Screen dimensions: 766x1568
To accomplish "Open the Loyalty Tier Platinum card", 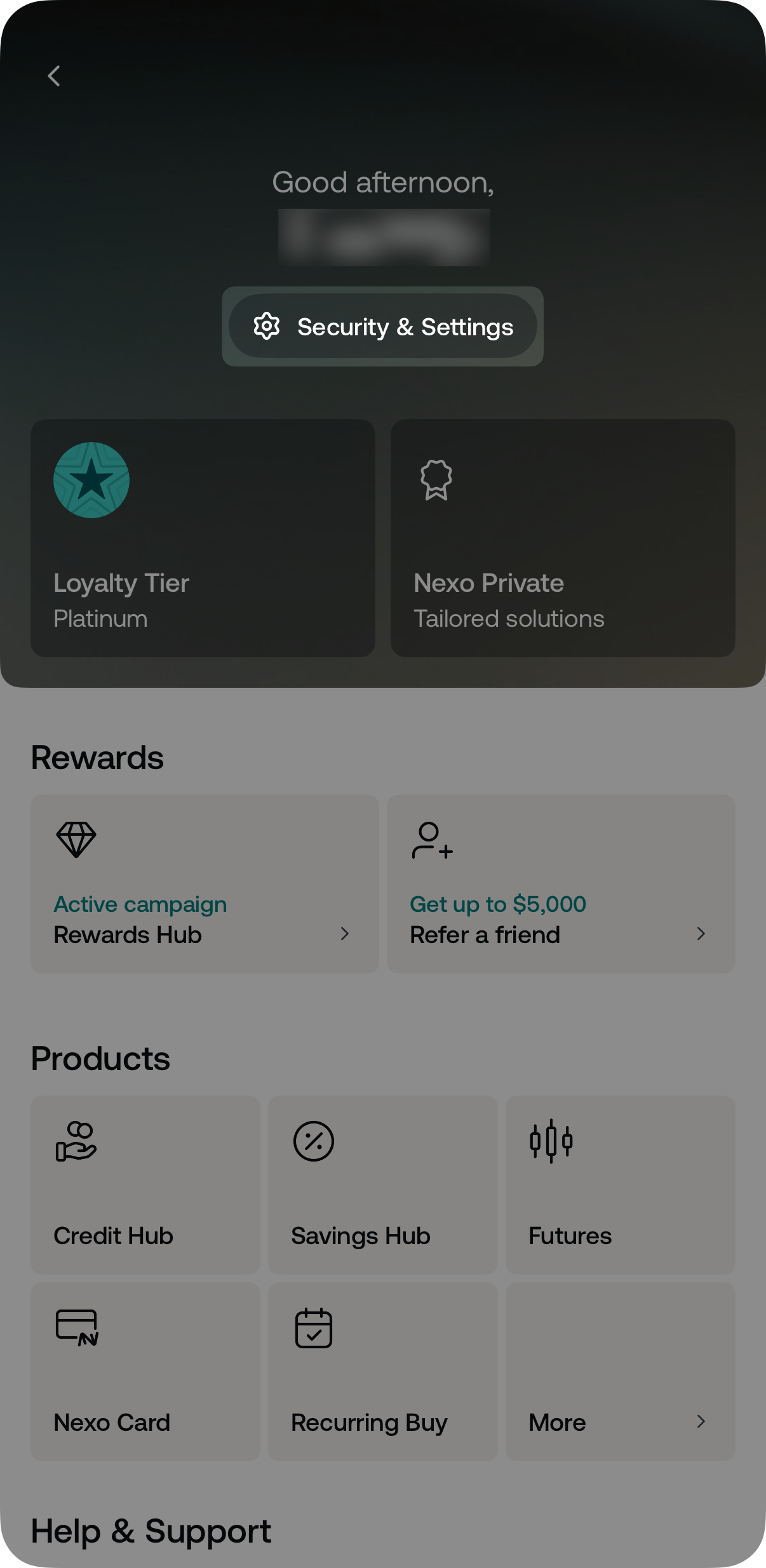I will [x=203, y=537].
